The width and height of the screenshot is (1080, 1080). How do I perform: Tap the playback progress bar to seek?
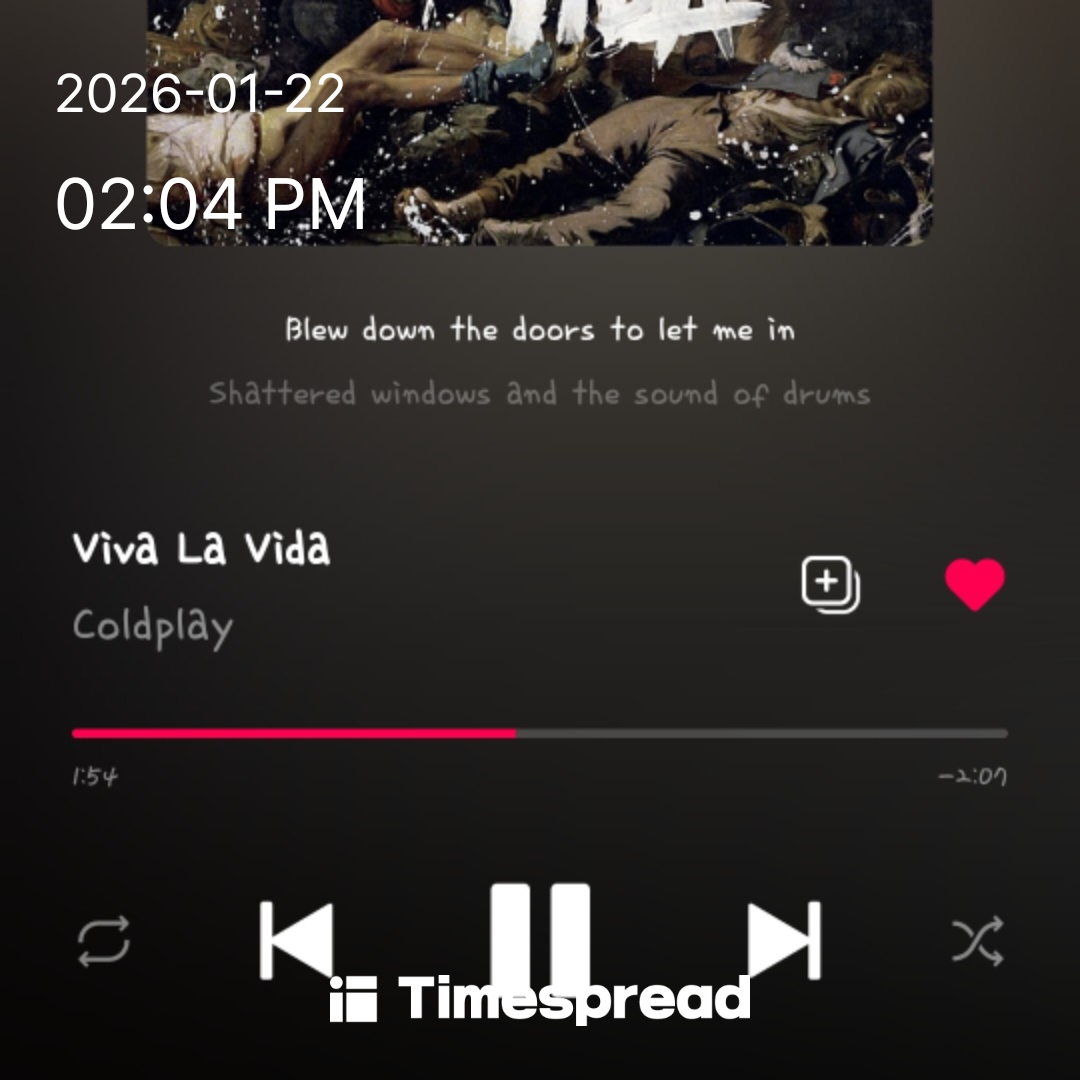[x=540, y=733]
